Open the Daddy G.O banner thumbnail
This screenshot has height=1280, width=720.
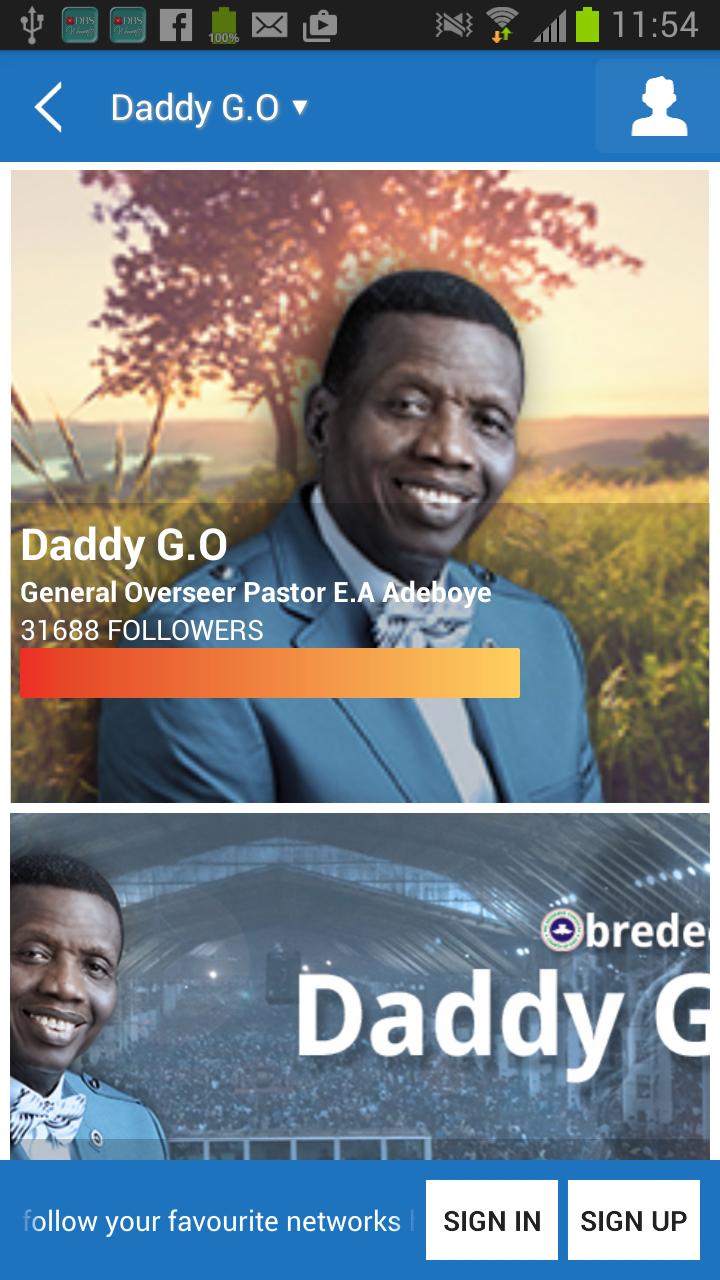pos(360,990)
